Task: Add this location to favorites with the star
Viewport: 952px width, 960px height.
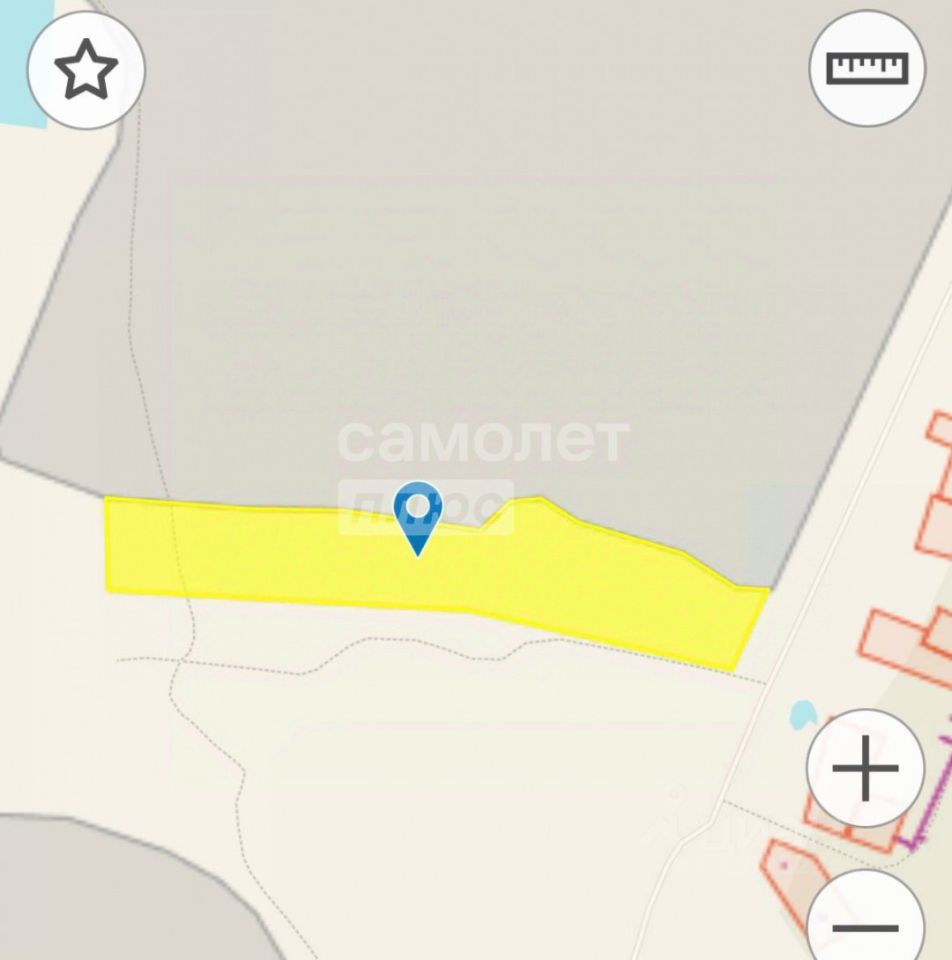Action: coord(86,70)
